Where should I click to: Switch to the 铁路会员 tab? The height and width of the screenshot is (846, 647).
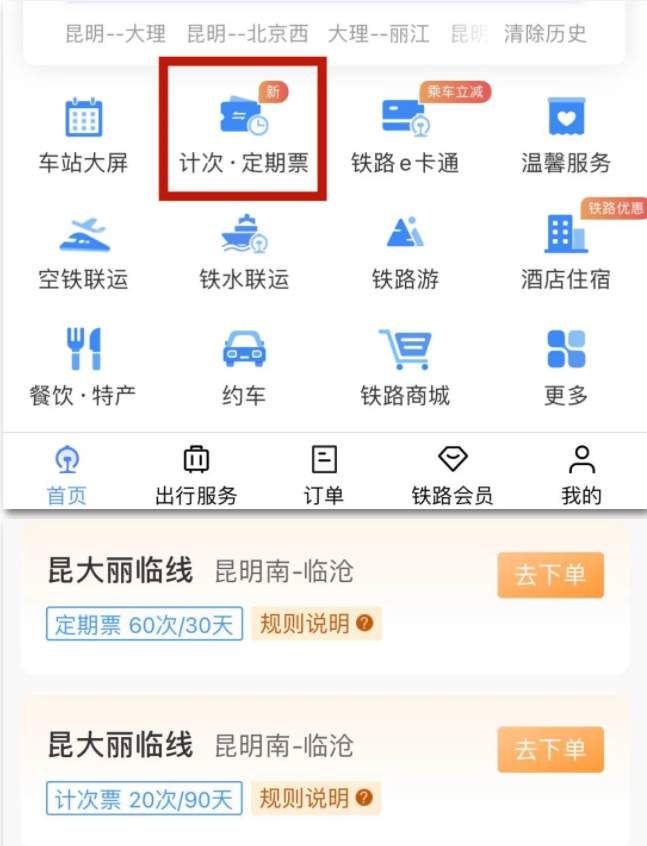pyautogui.click(x=452, y=474)
